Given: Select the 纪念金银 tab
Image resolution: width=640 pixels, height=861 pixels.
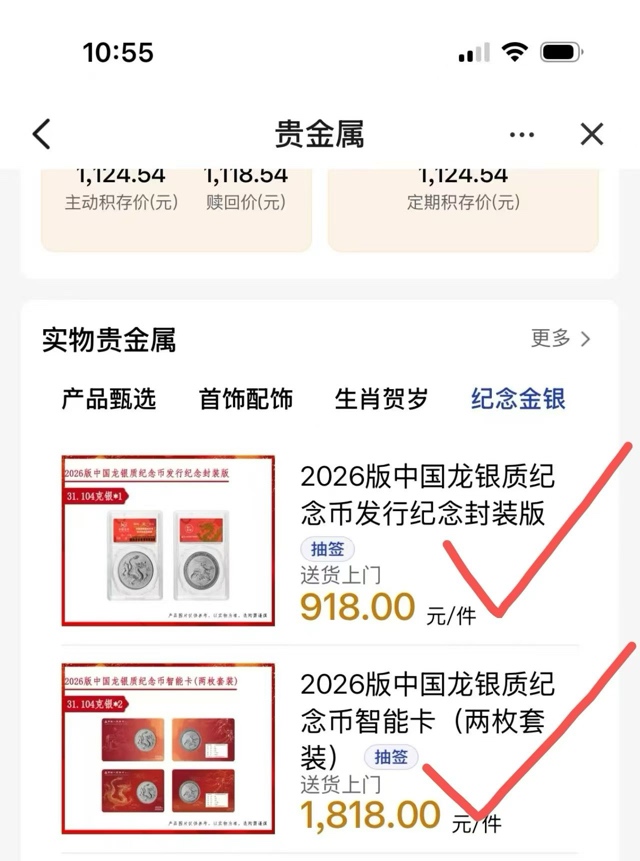Looking at the screenshot, I should (x=518, y=400).
